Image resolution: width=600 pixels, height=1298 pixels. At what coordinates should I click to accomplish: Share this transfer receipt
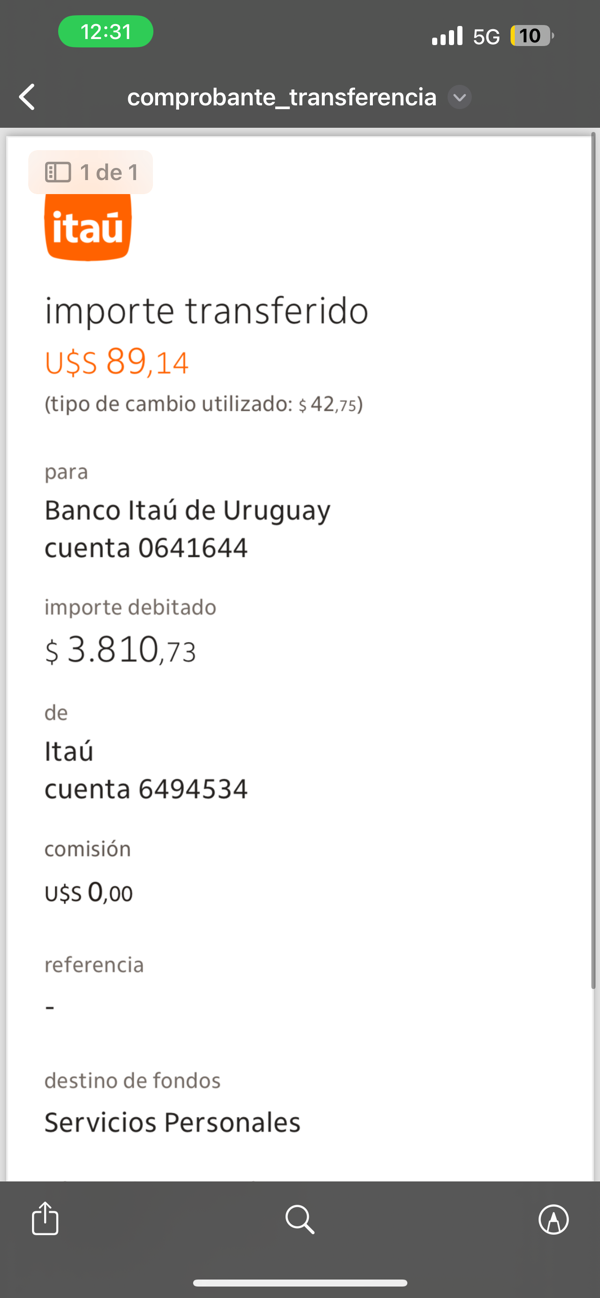[x=45, y=1219]
